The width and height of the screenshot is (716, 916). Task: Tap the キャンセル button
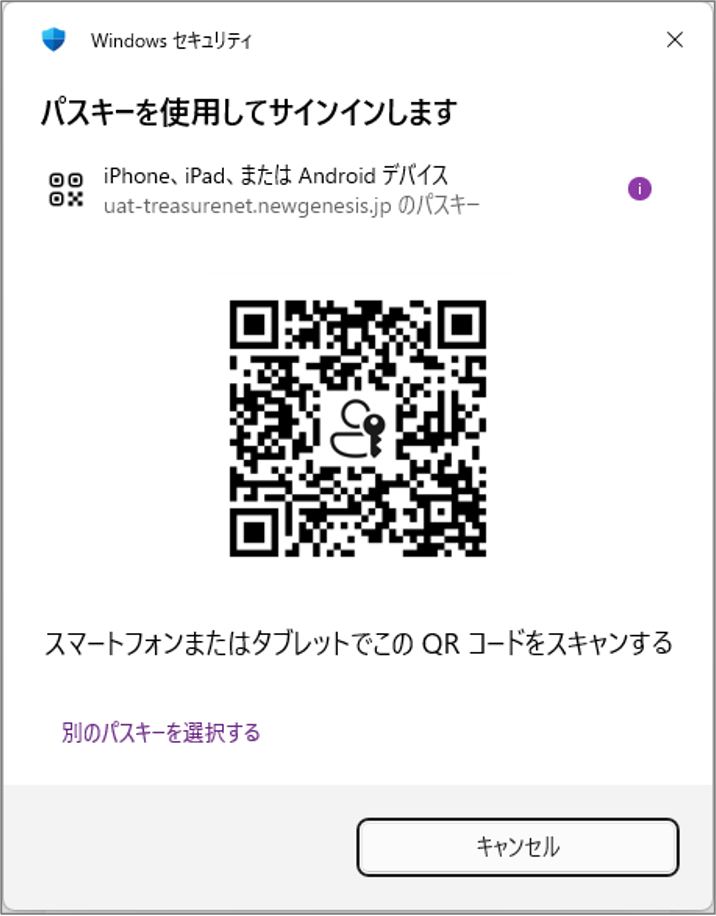point(517,847)
